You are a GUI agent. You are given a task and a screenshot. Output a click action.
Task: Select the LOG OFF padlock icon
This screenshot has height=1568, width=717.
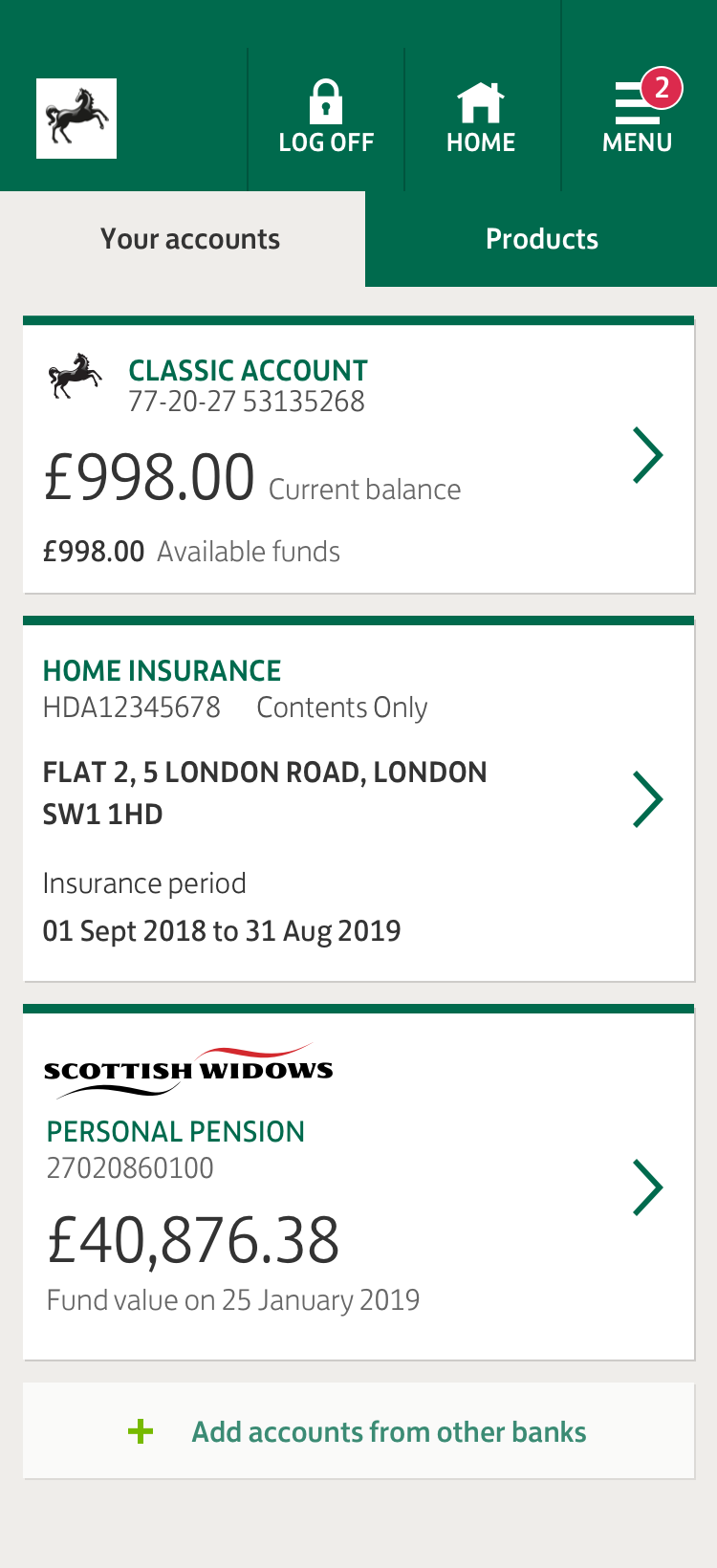325,99
